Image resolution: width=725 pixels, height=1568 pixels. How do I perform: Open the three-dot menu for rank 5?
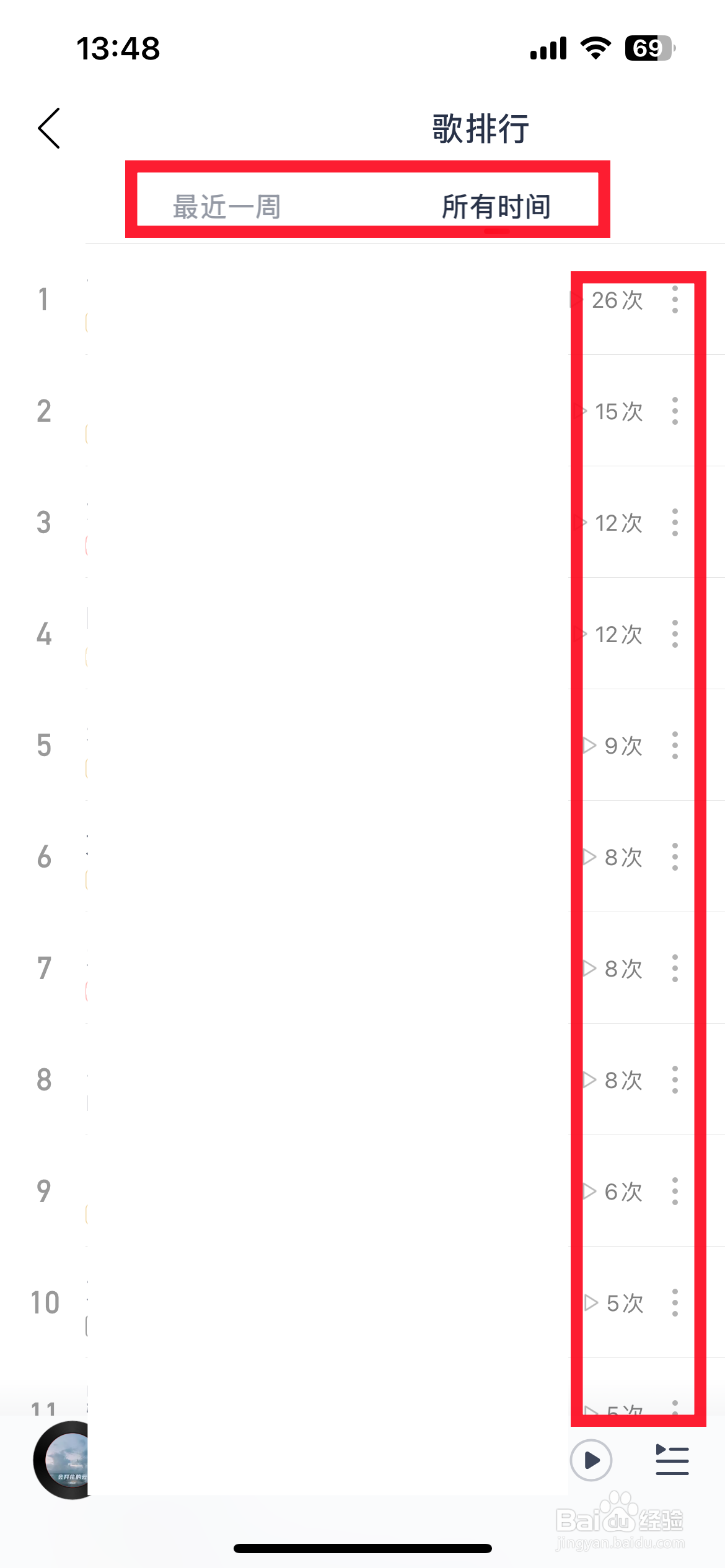(x=675, y=746)
